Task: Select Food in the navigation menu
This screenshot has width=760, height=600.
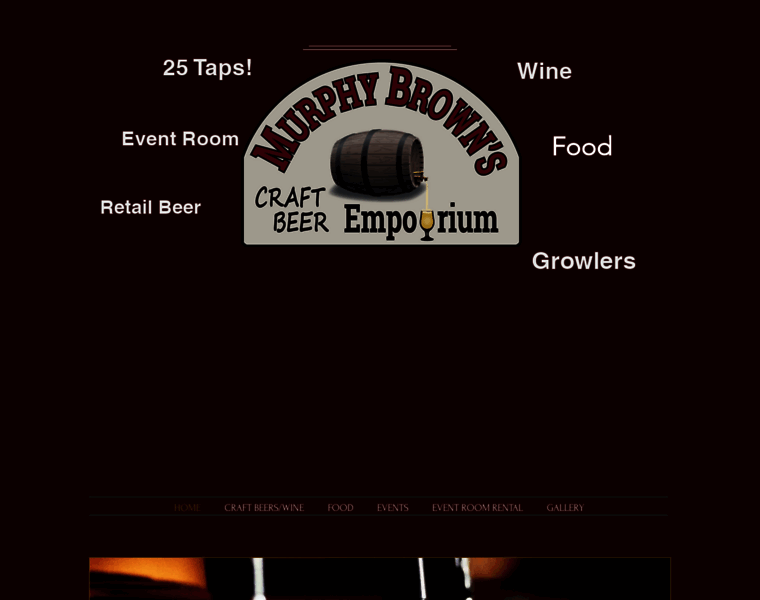Action: [x=340, y=508]
